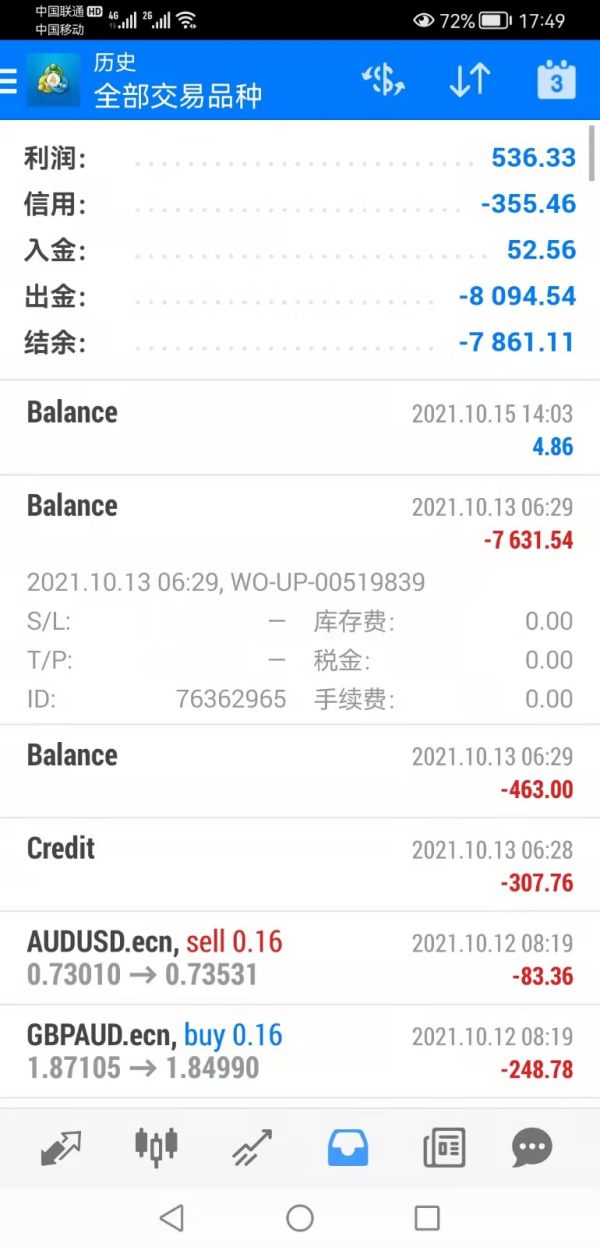Viewport: 600px width, 1247px height.
Task: Expand the Balance entry of 4.86
Action: point(300,428)
